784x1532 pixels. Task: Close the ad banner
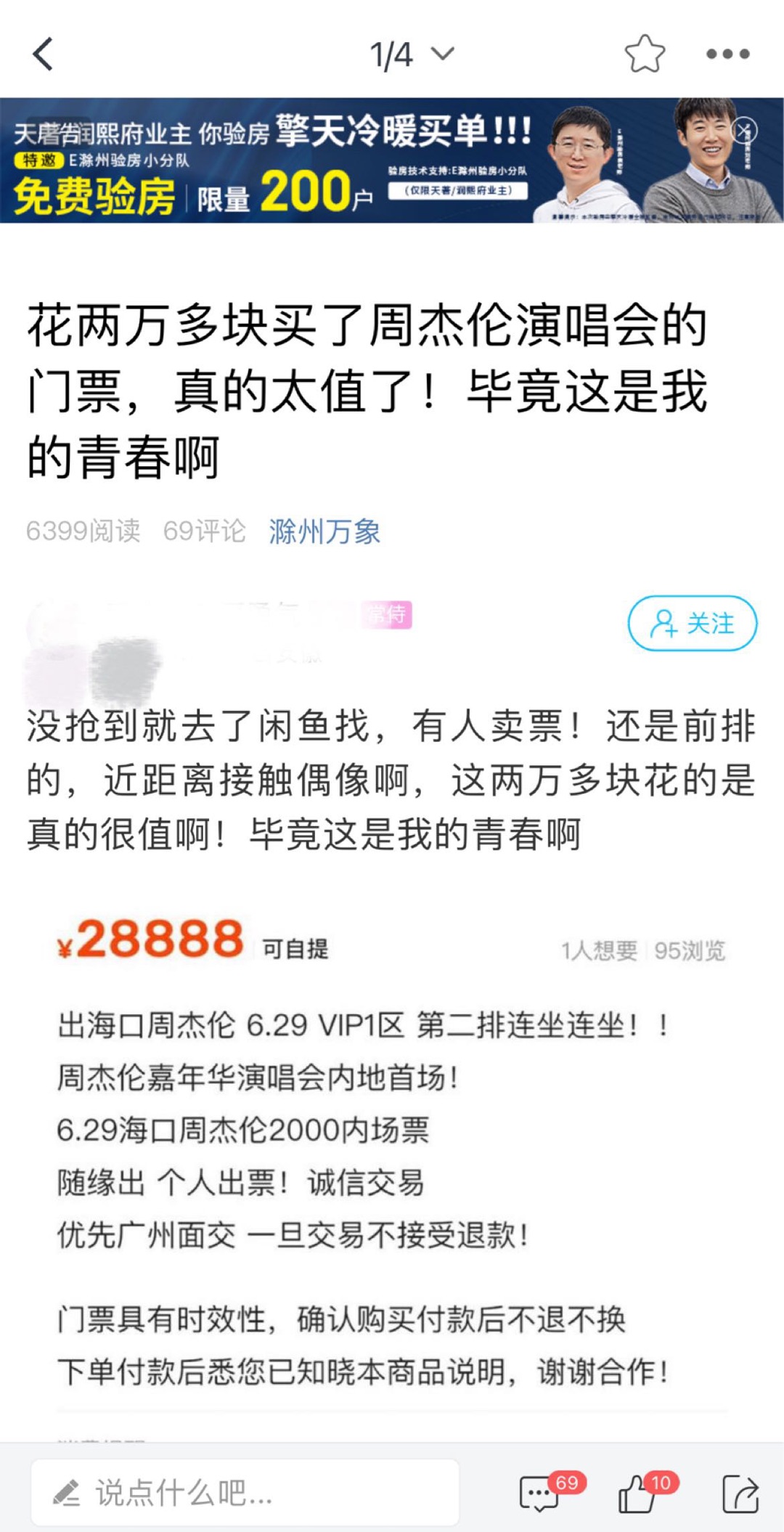point(745,131)
